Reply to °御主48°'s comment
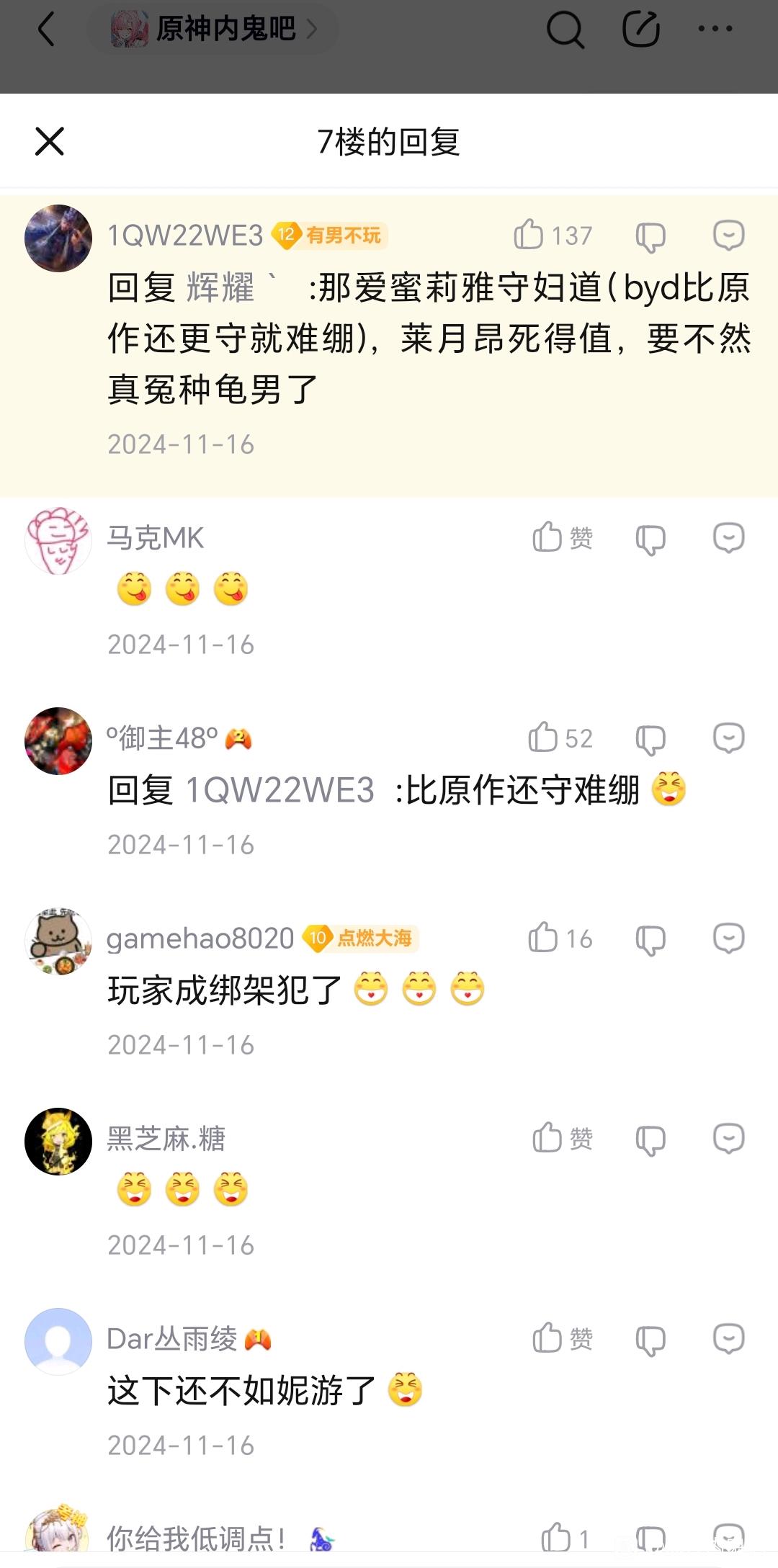Viewport: 778px width, 1568px height. click(728, 738)
